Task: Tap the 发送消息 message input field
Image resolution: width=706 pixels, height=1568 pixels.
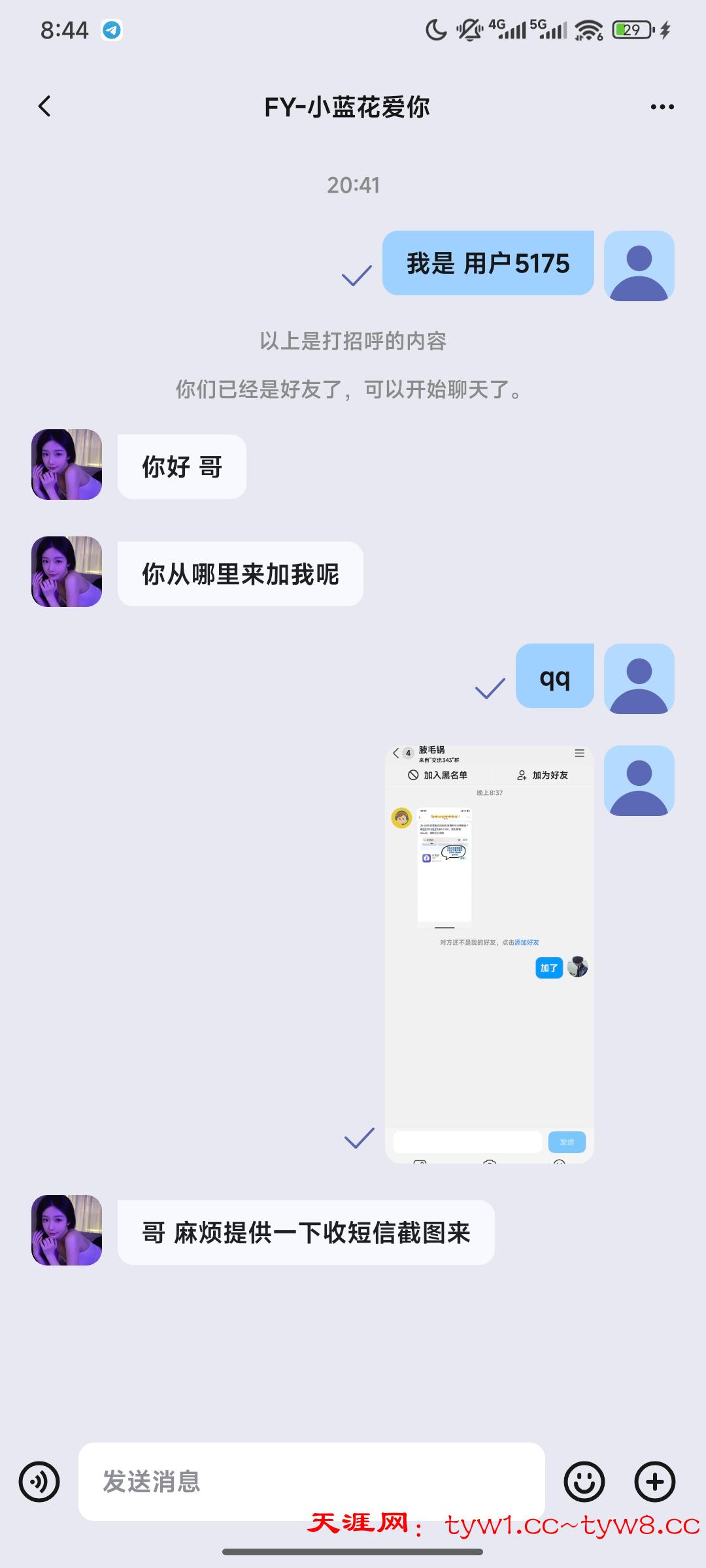Action: [311, 1481]
